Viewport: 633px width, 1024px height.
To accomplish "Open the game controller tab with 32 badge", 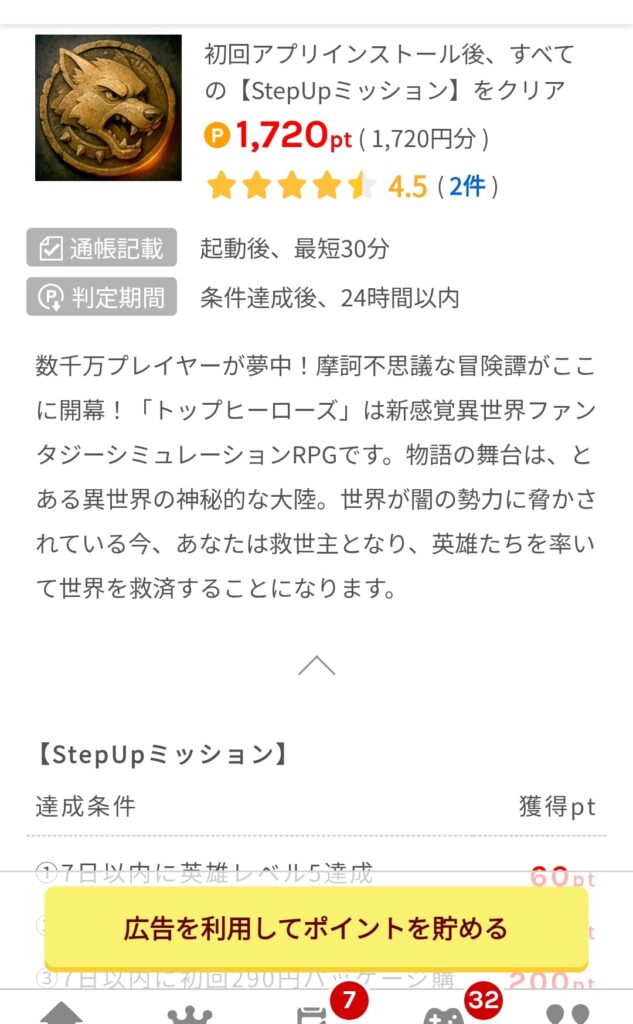I will (x=443, y=1012).
